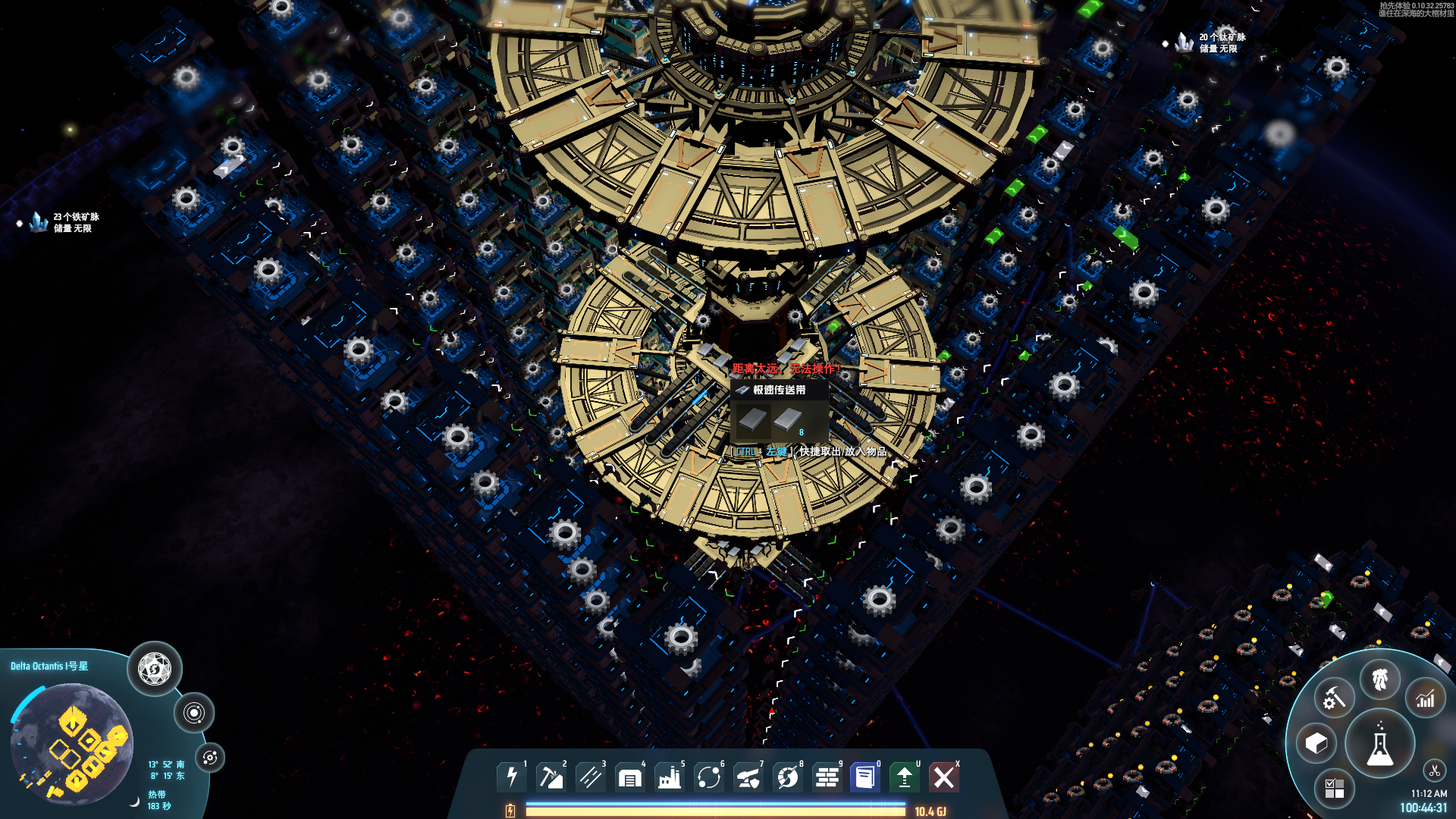Open the logistics transport build category

coord(709,777)
